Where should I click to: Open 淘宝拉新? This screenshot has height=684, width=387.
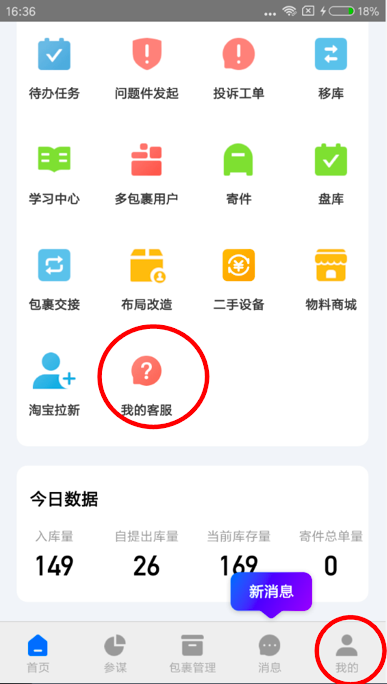click(54, 385)
